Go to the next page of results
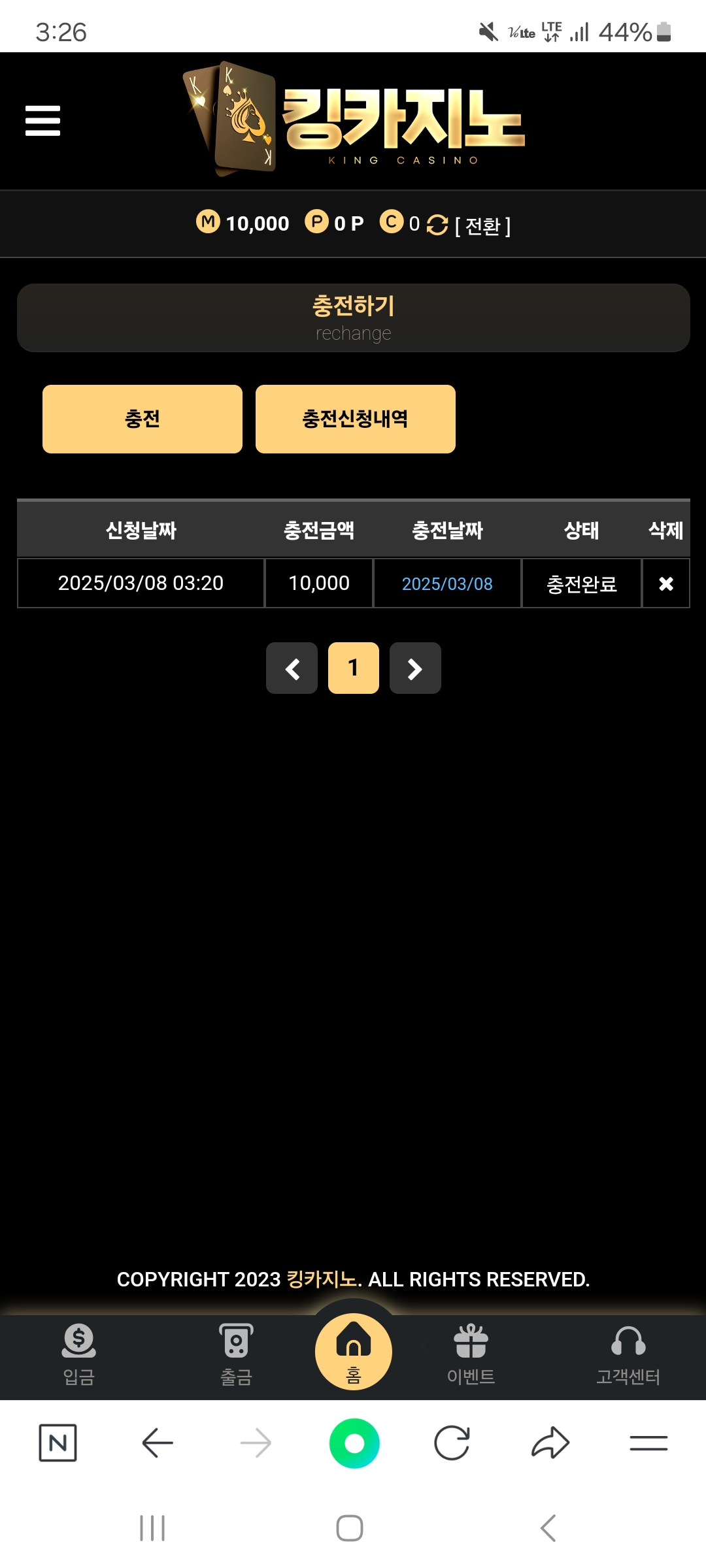Screen dimensions: 706x1568 click(x=415, y=668)
